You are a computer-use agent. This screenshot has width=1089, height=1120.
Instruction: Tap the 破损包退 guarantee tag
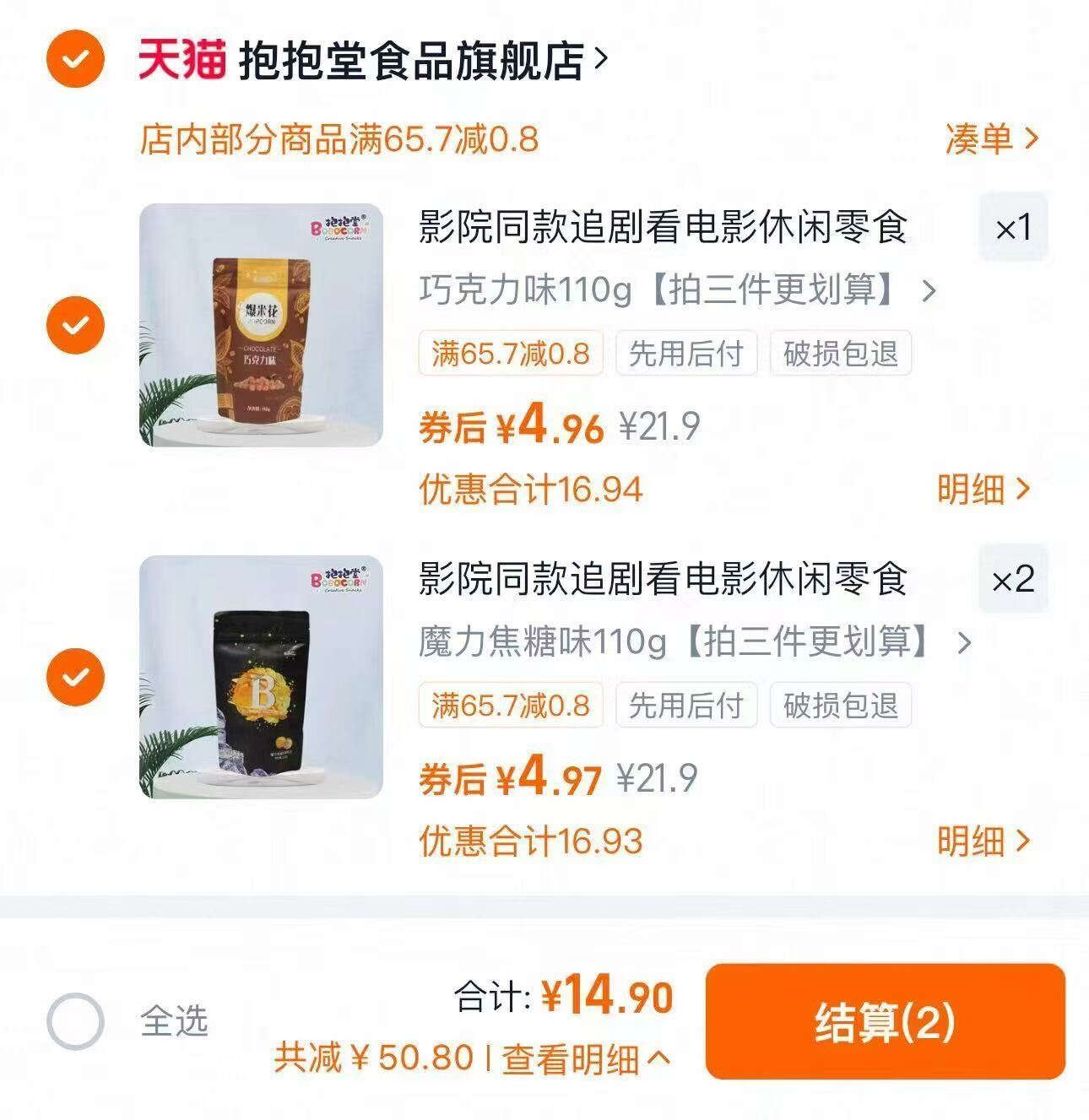(x=840, y=354)
